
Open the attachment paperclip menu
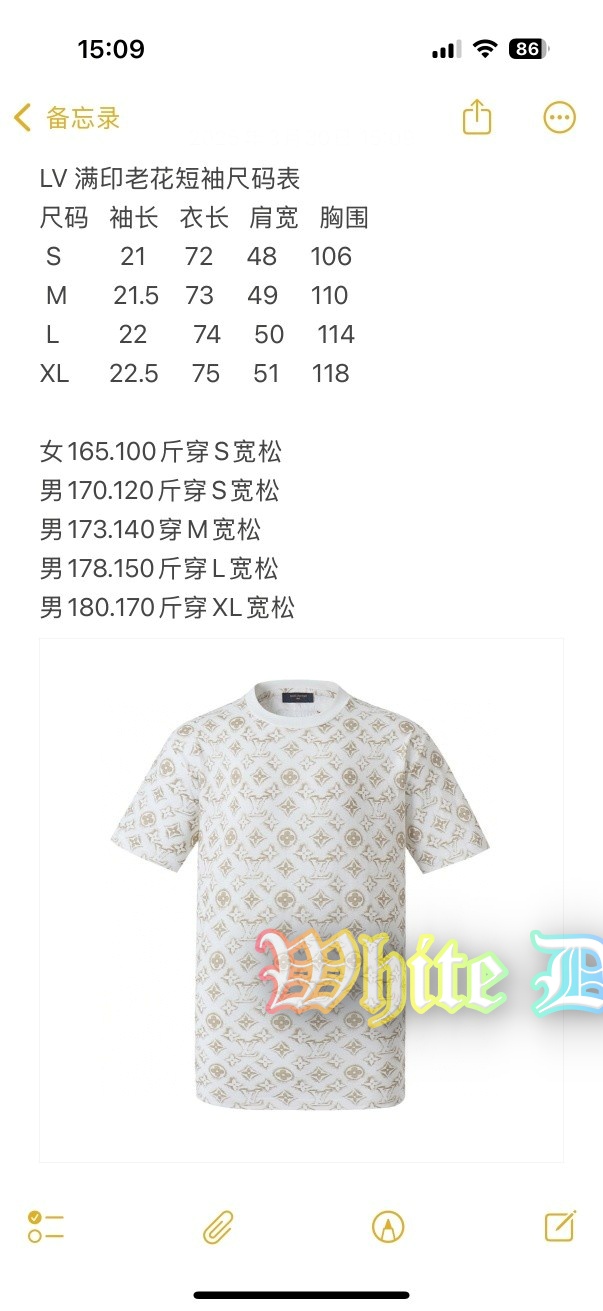coord(218,1227)
